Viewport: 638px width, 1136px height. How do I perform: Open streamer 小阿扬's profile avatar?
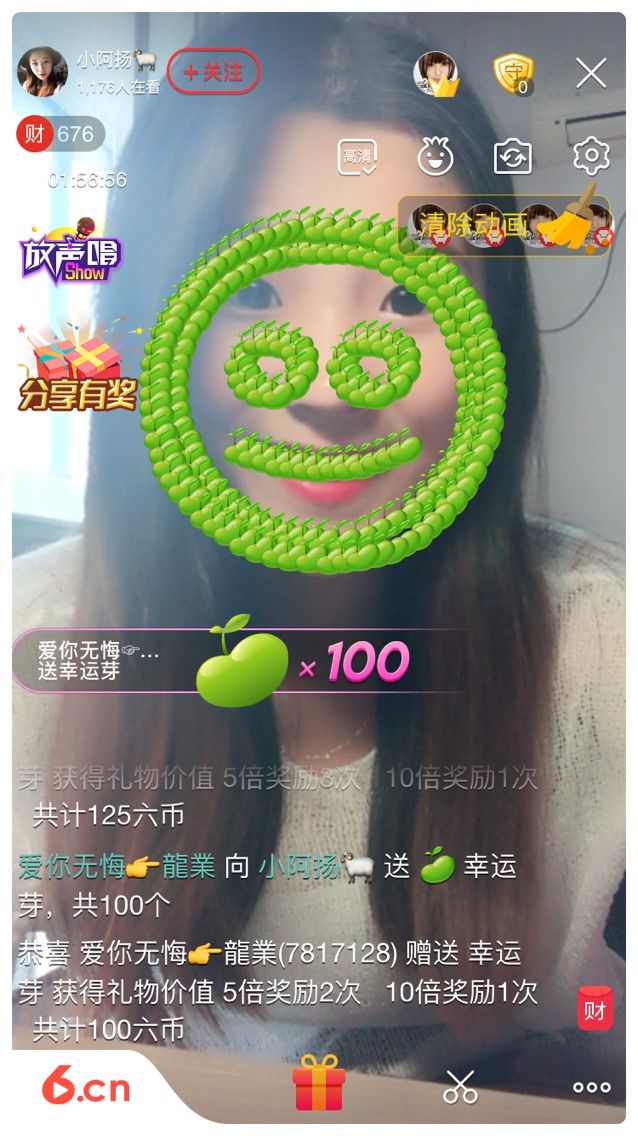[x=42, y=72]
